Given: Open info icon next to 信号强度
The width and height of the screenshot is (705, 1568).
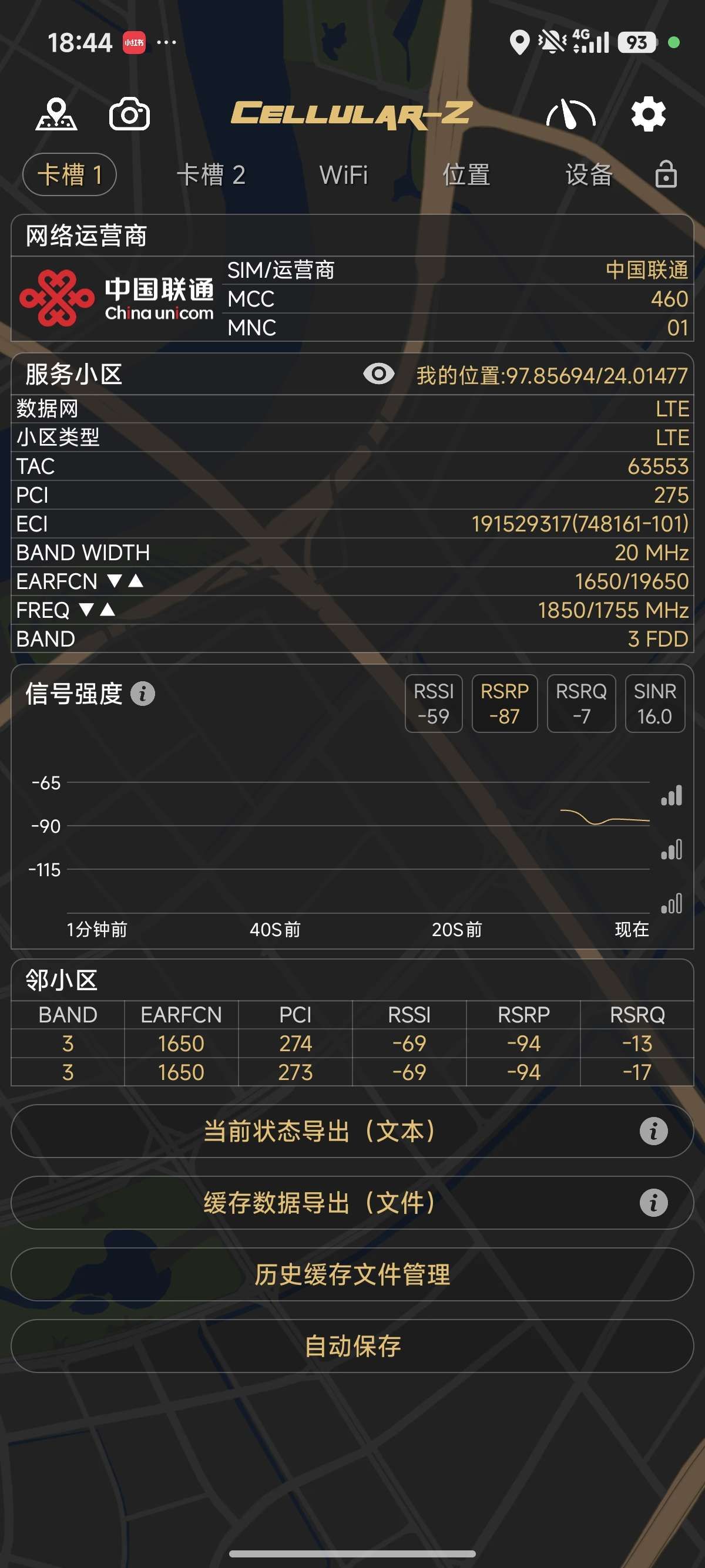Looking at the screenshot, I should (x=142, y=694).
